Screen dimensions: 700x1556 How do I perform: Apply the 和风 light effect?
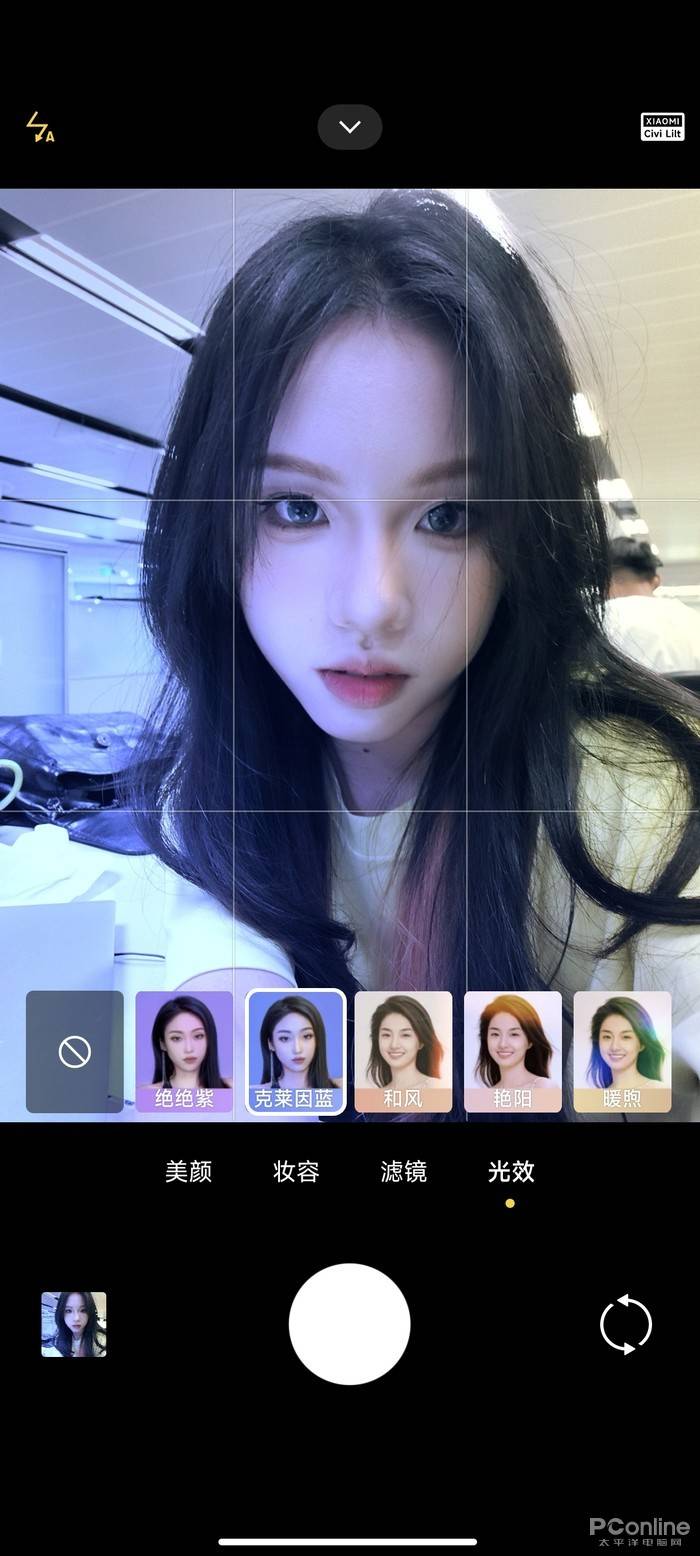(403, 1052)
